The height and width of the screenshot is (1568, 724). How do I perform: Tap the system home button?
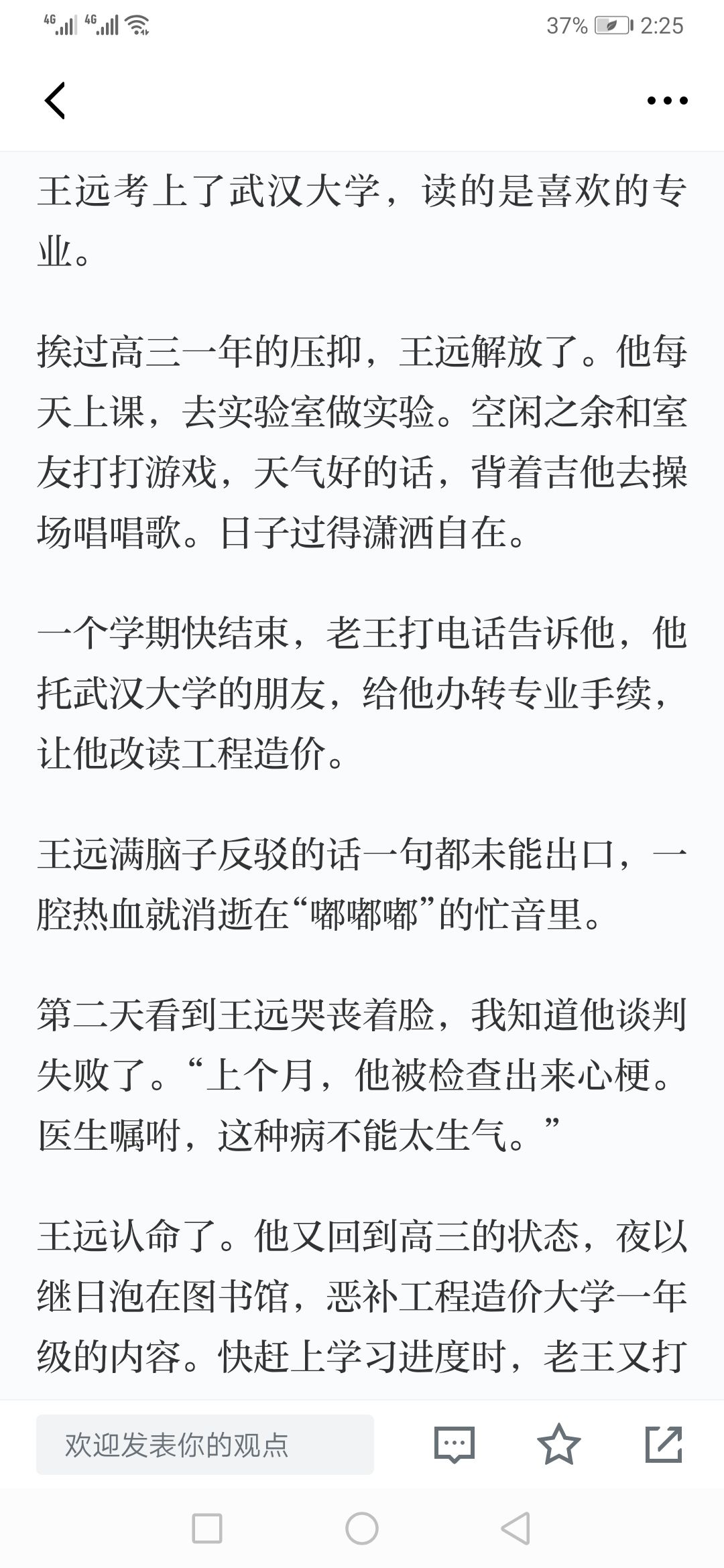pos(362,1529)
